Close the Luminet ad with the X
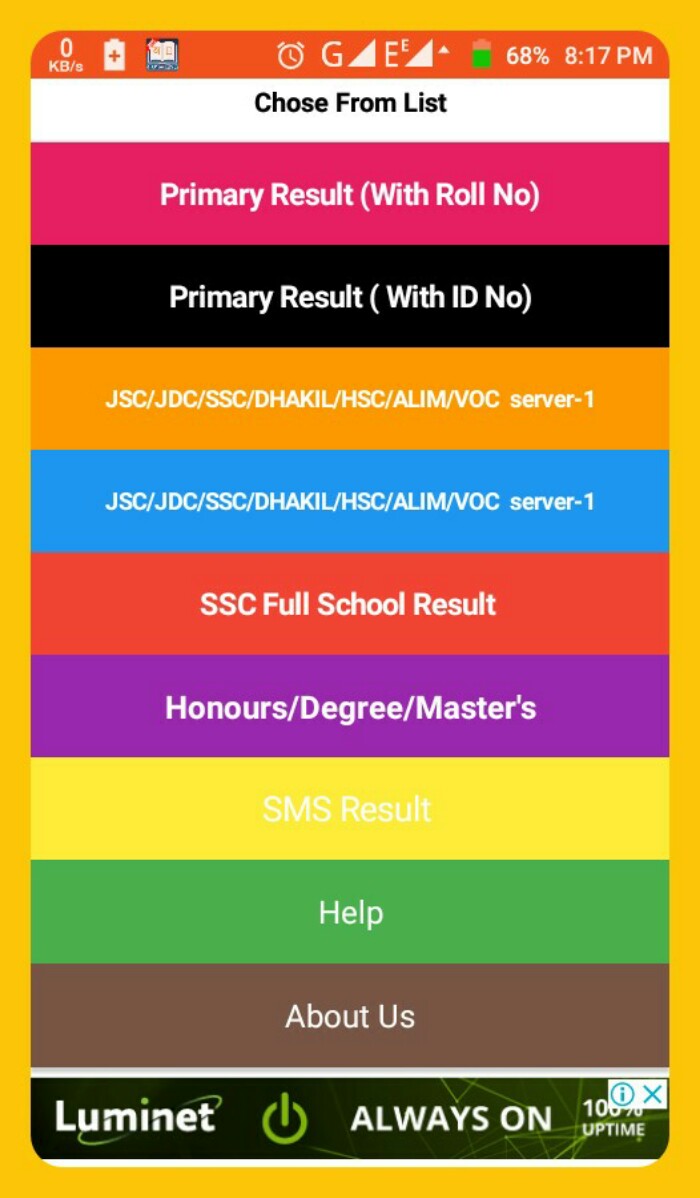700x1198 pixels. pos(653,1094)
